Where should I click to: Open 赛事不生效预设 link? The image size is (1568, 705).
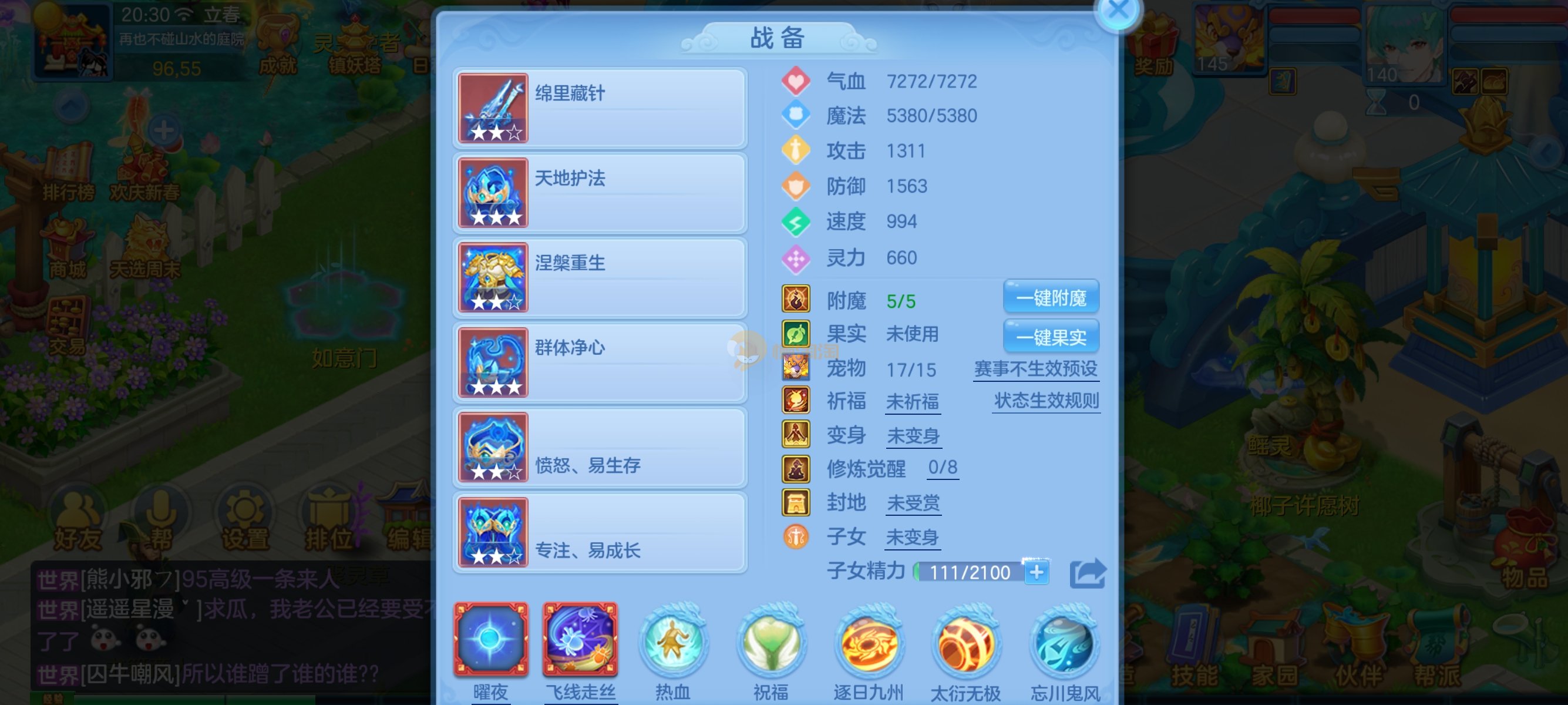click(x=1035, y=369)
